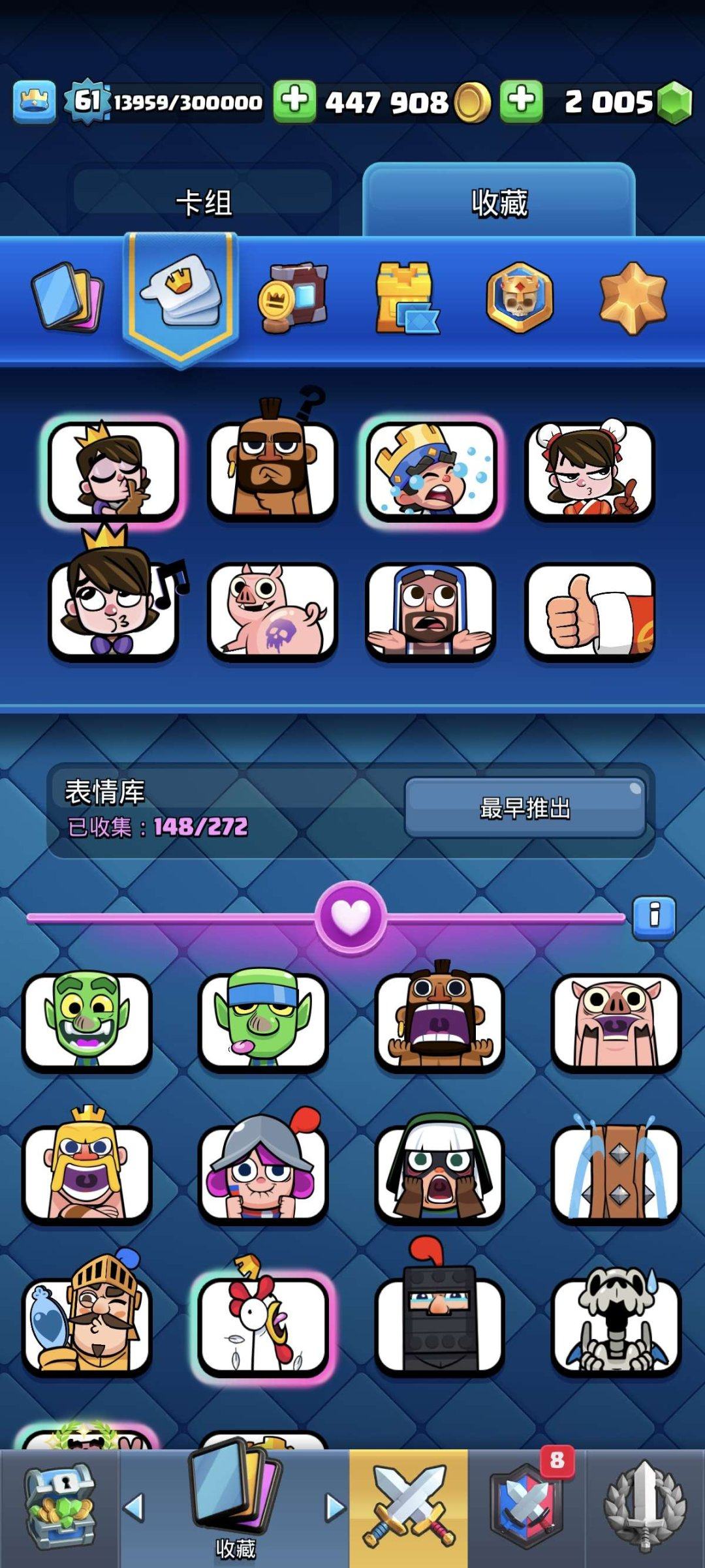
Task: Open the banners skull-medal icon
Action: [x=519, y=296]
